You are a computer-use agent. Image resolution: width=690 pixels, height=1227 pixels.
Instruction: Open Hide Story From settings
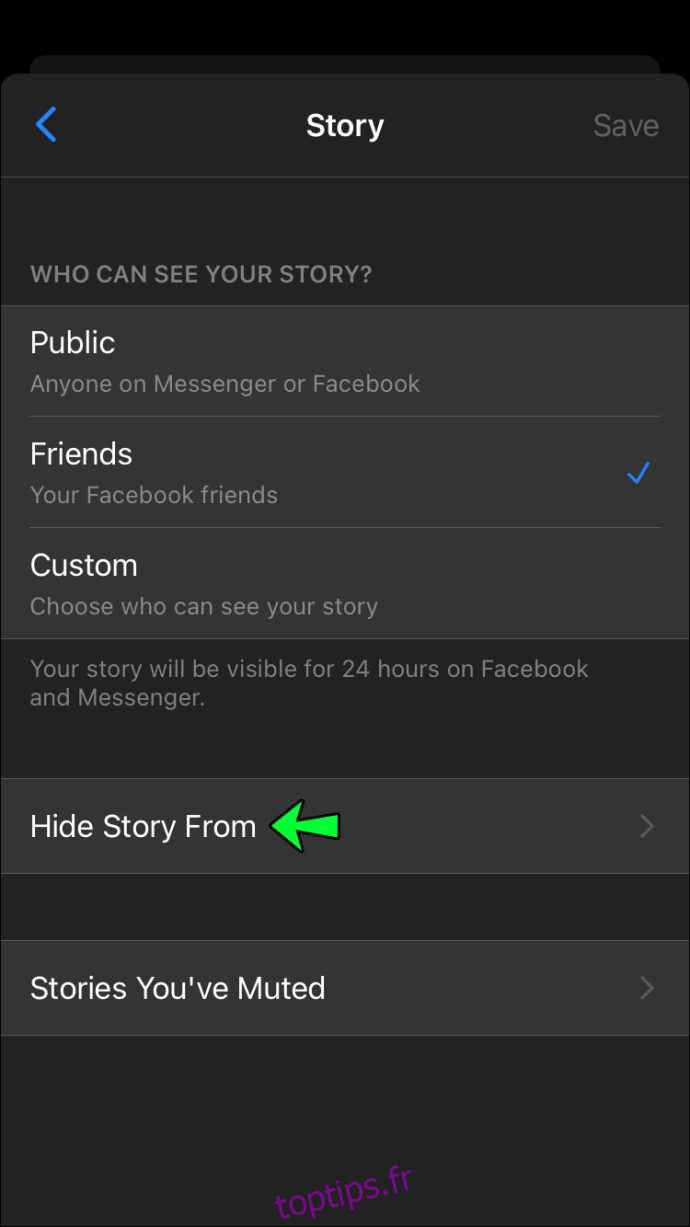coord(344,826)
